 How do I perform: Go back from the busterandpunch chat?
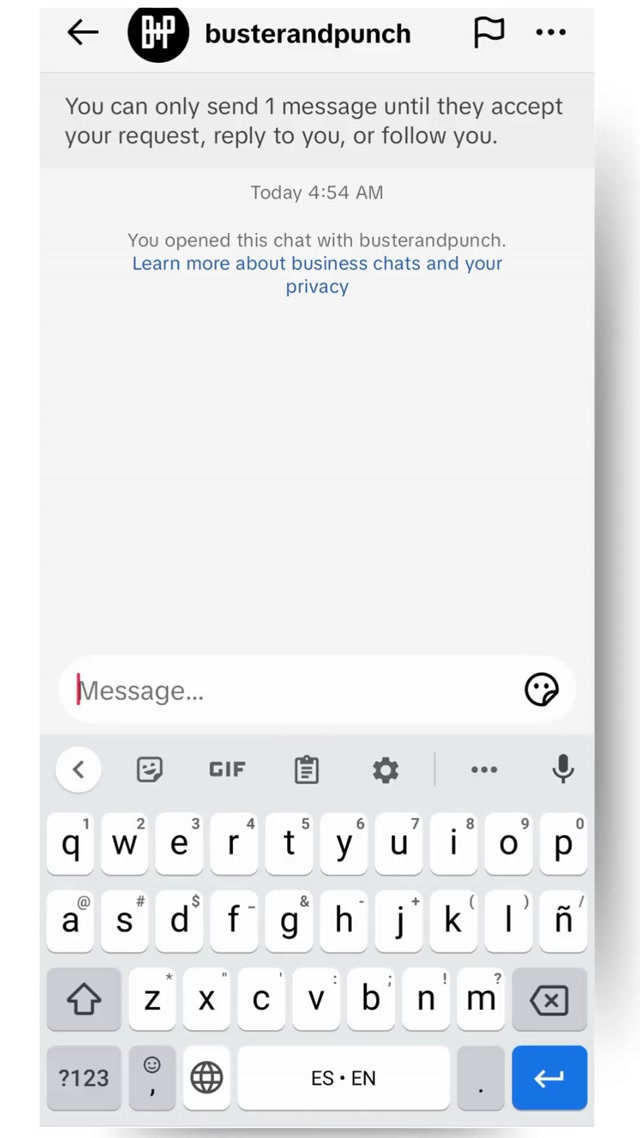[83, 33]
